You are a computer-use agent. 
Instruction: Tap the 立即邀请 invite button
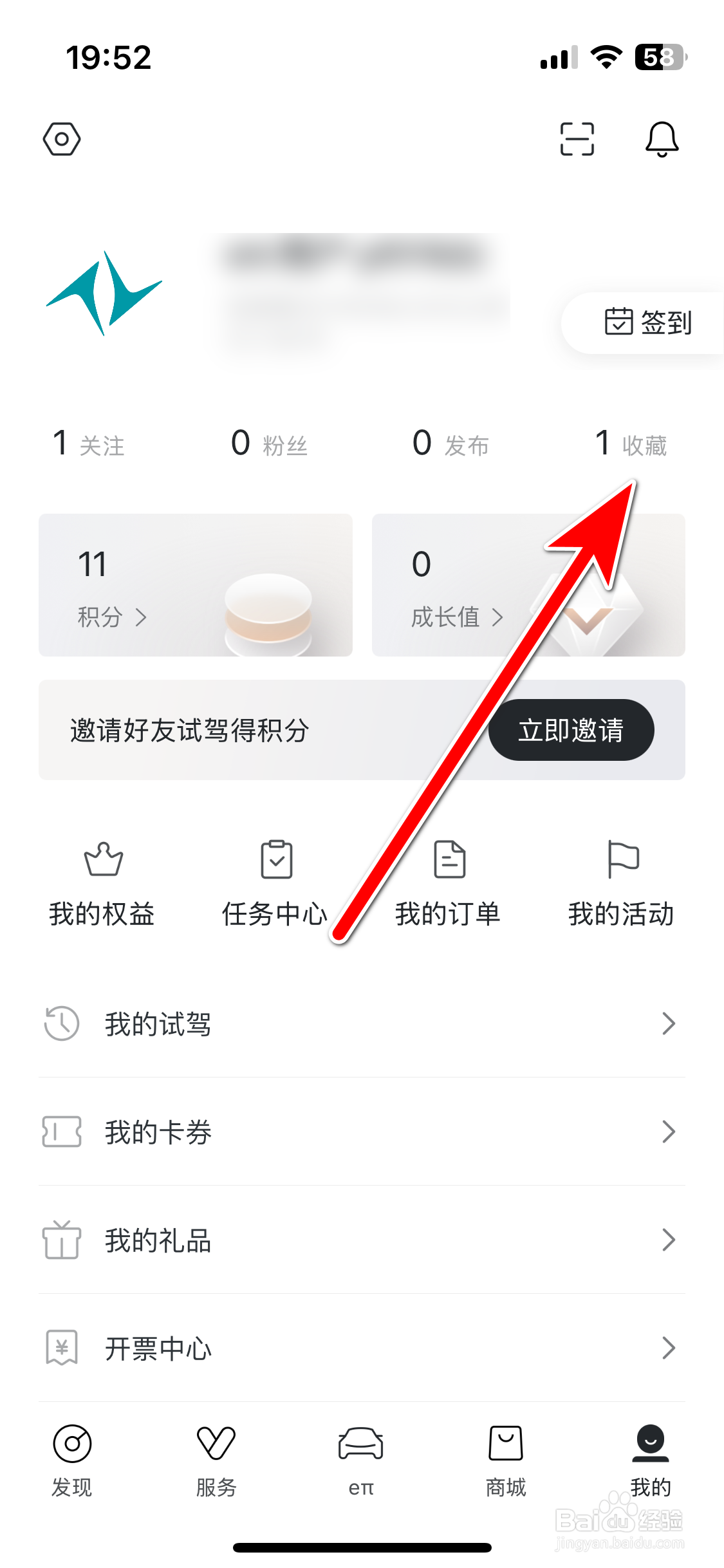[570, 730]
